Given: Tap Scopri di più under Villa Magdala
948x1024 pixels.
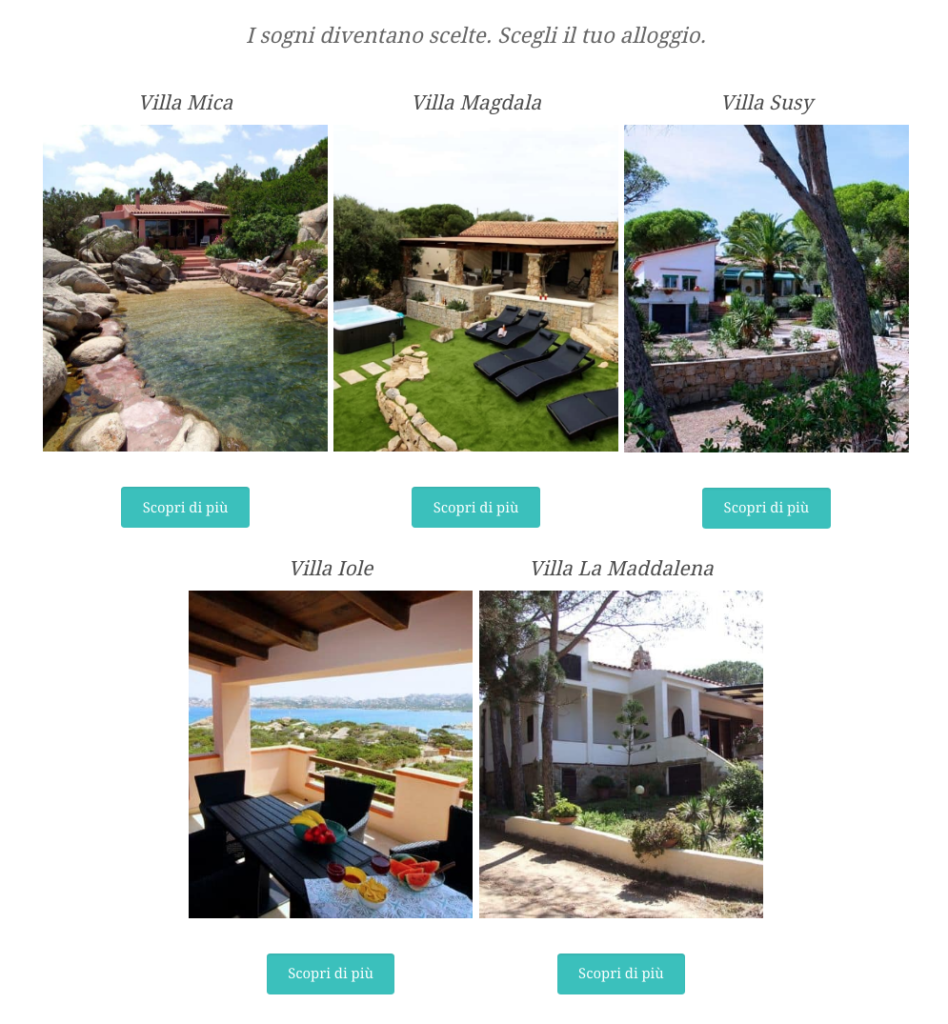Looking at the screenshot, I should point(475,507).
